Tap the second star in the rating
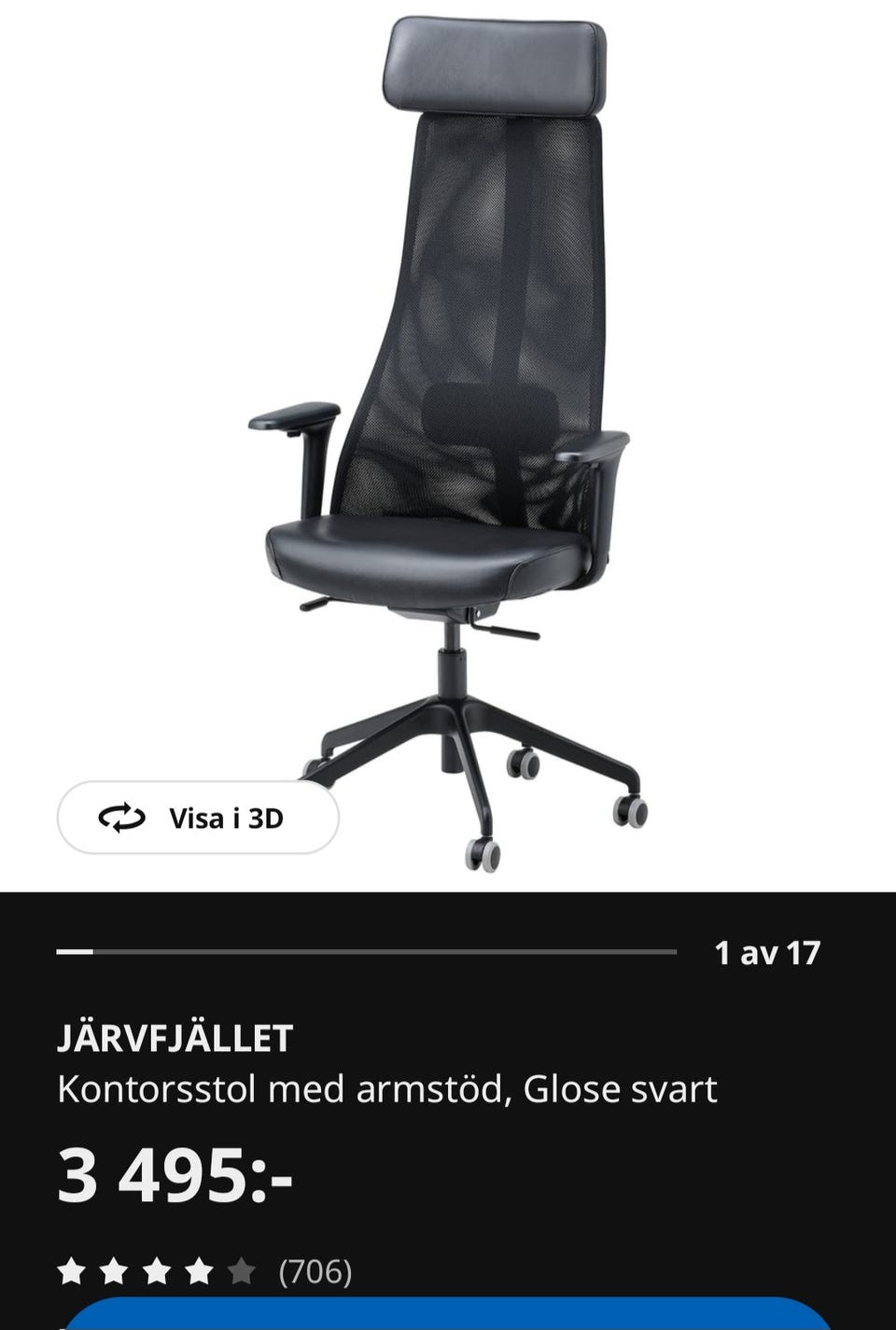The image size is (896, 1330). [113, 1269]
